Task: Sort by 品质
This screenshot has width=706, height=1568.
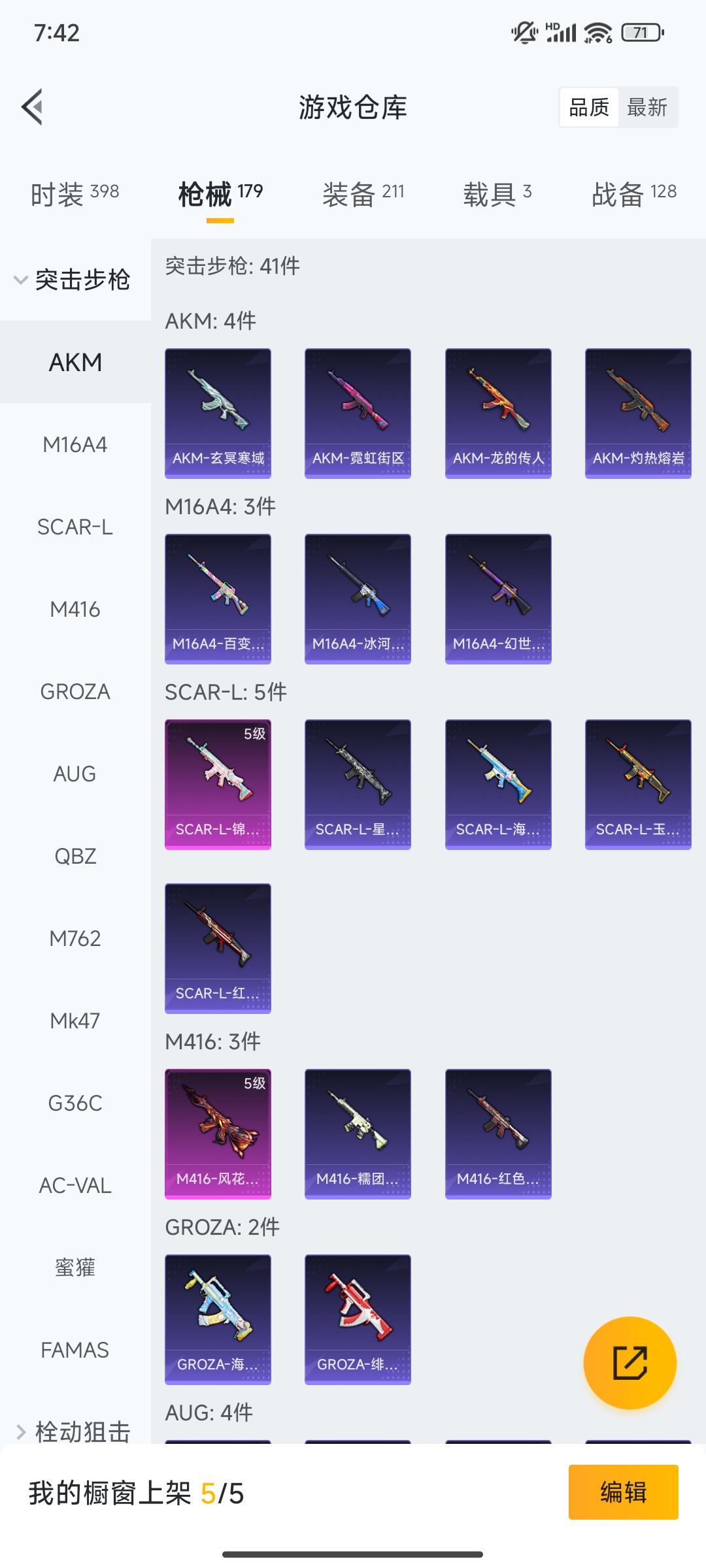Action: point(589,107)
